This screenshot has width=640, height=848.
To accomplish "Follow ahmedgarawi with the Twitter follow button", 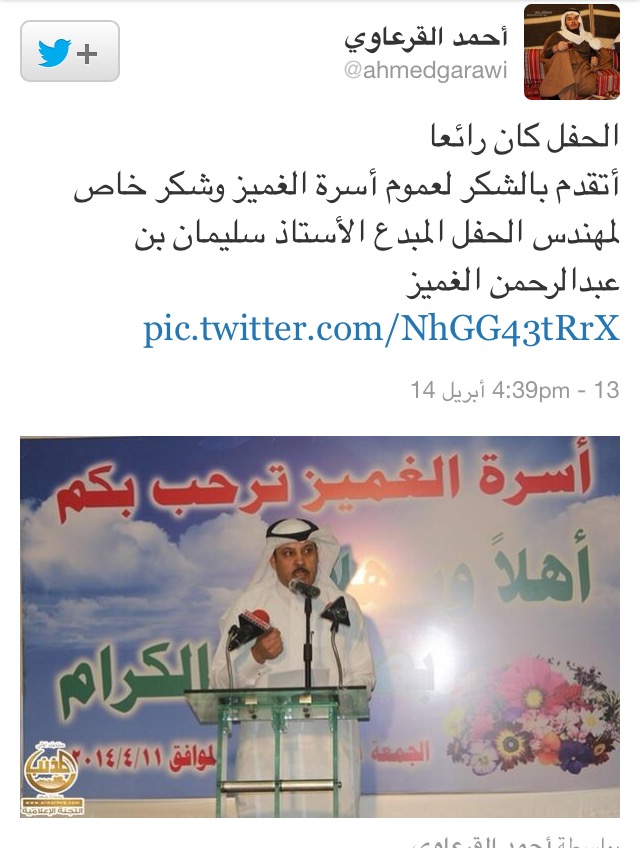I will tap(70, 52).
